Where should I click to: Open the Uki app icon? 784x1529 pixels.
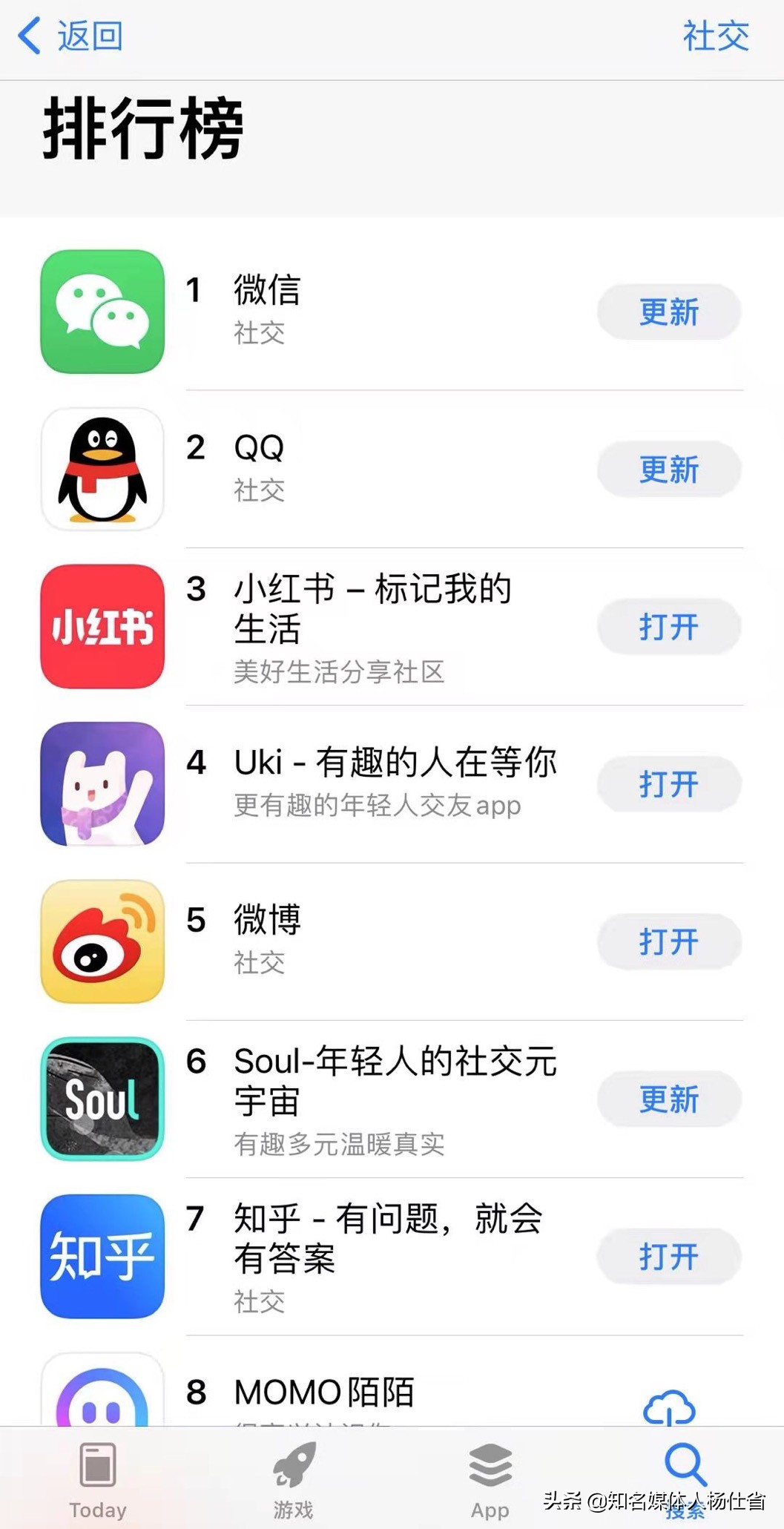pyautogui.click(x=102, y=784)
